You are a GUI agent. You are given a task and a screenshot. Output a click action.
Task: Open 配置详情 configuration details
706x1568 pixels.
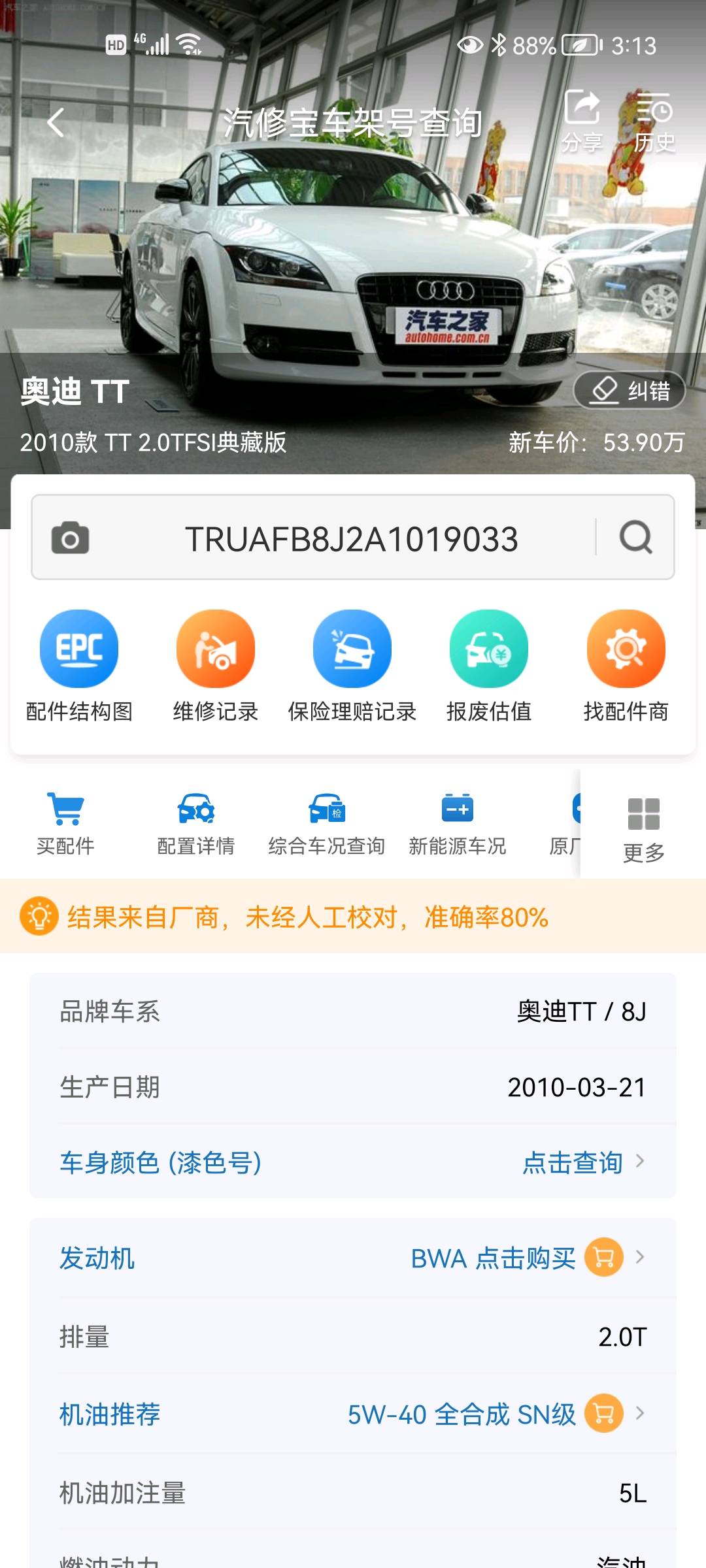click(196, 823)
